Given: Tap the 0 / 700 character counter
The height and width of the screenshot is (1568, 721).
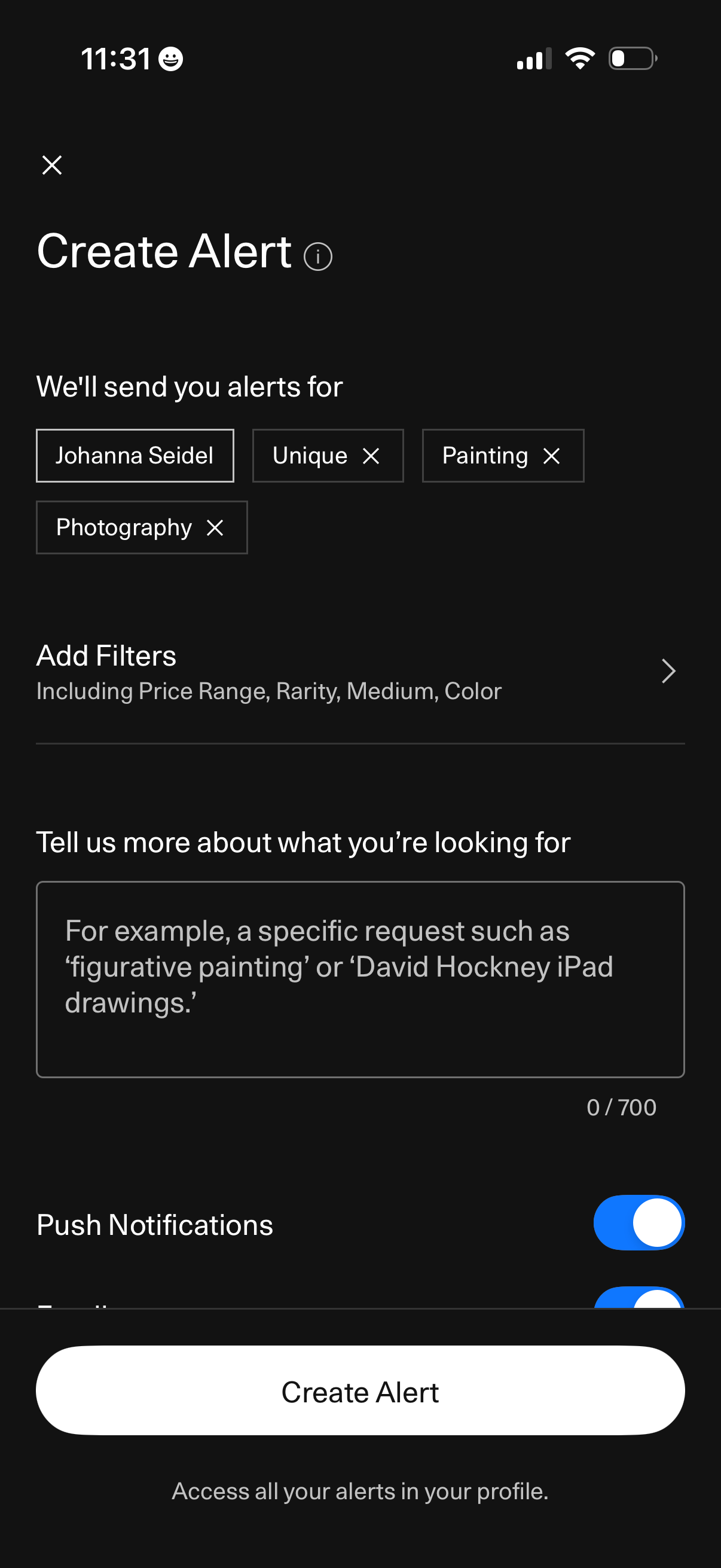Looking at the screenshot, I should pos(621,1108).
